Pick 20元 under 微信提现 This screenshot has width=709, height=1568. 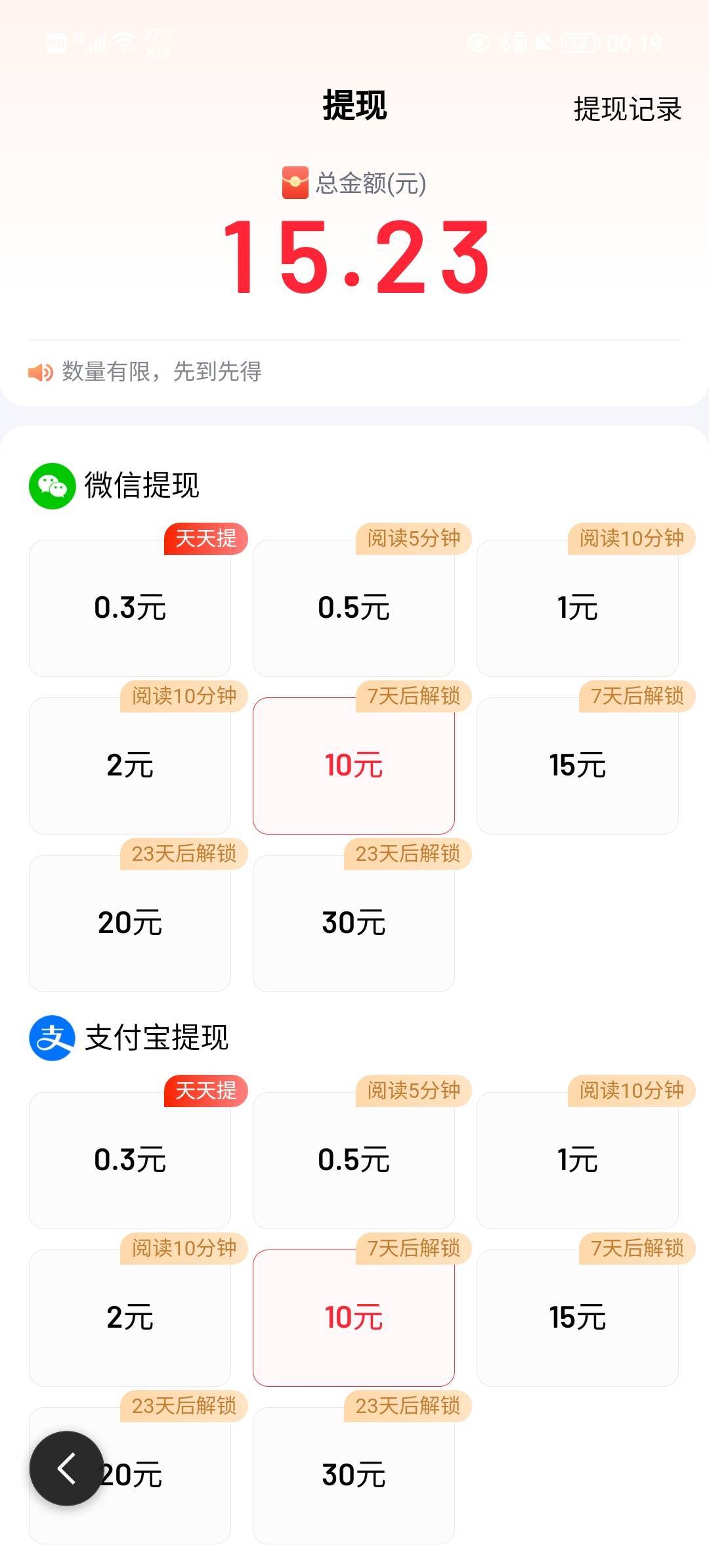coord(130,923)
